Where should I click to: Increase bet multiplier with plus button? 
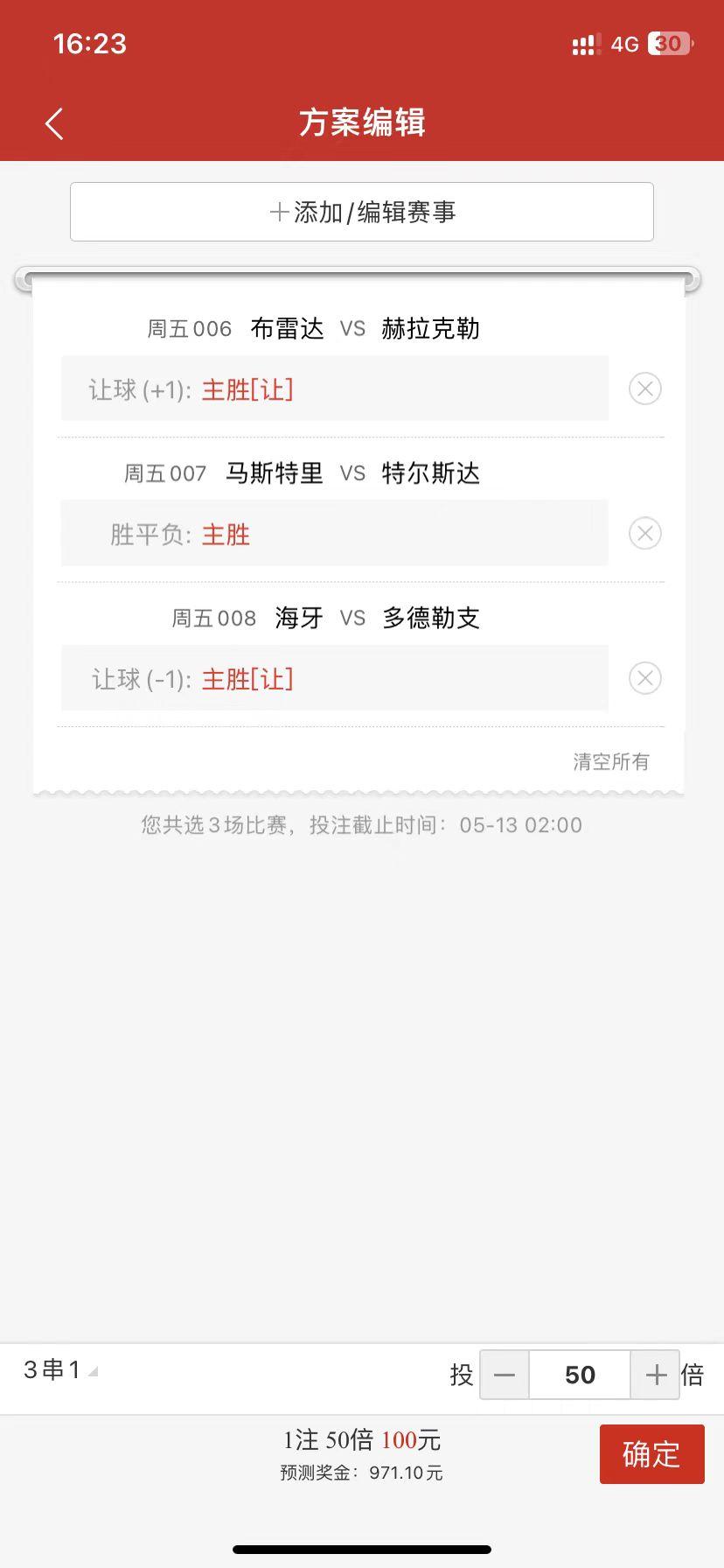coord(656,1375)
